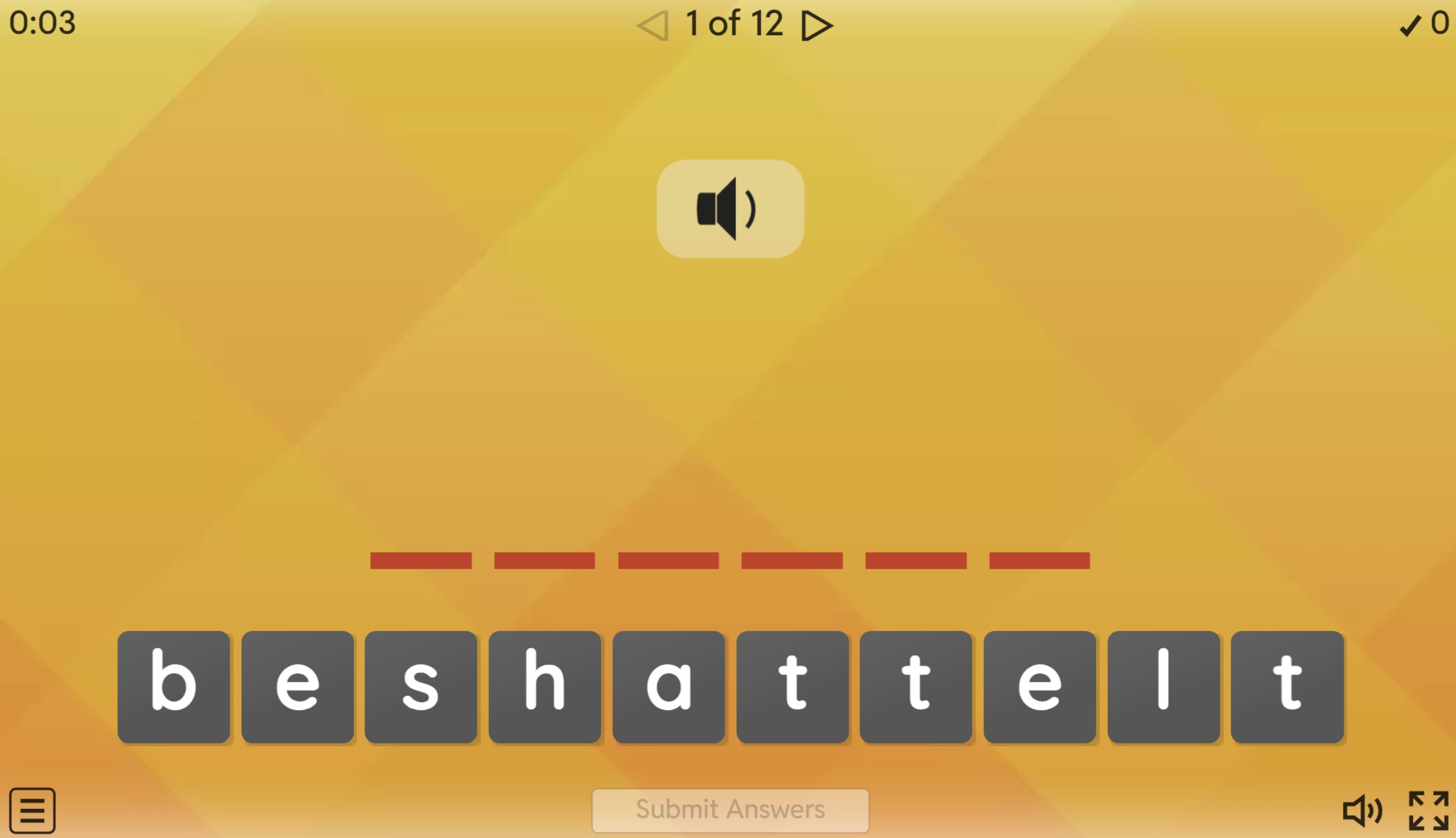
Task: Tap the Submit Answers button
Action: tap(730, 810)
